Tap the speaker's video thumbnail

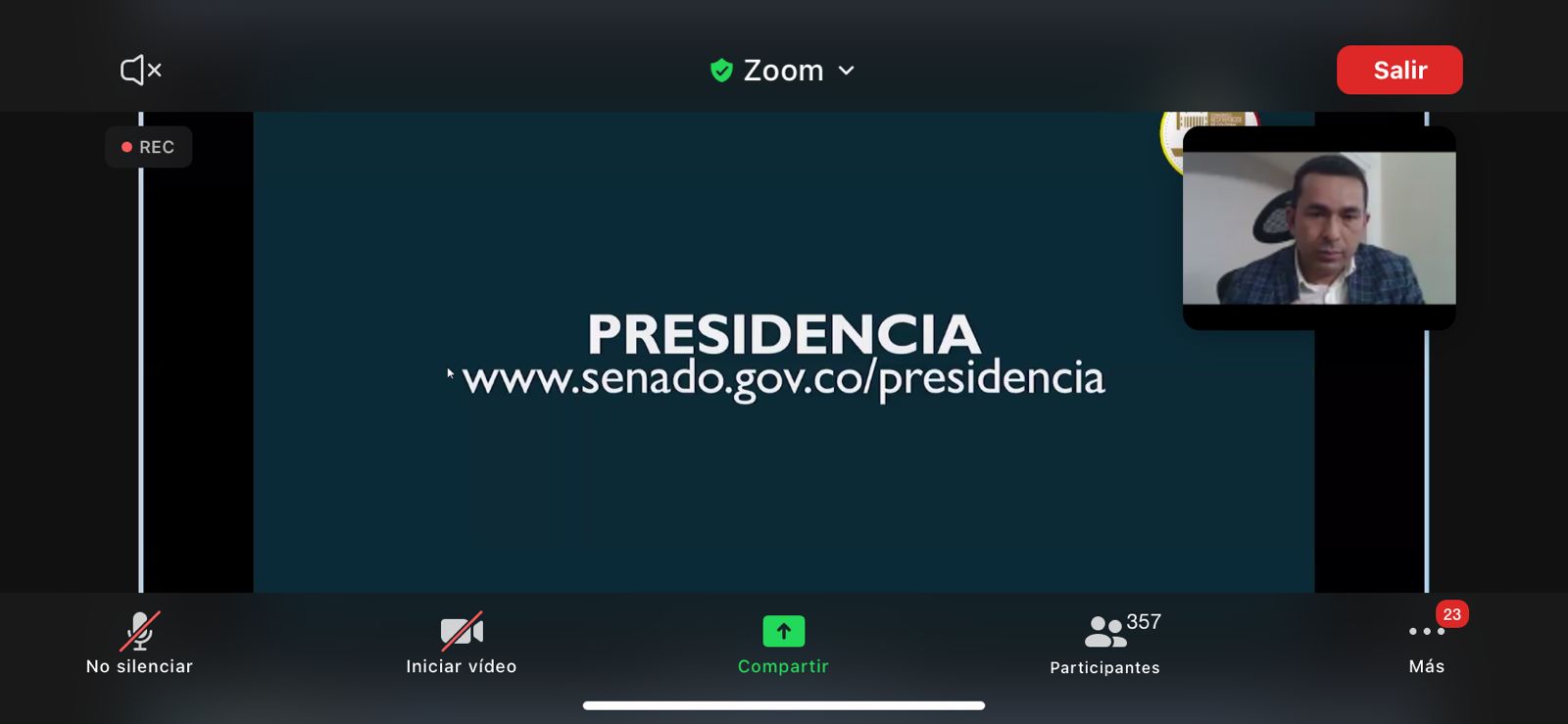pyautogui.click(x=1318, y=227)
